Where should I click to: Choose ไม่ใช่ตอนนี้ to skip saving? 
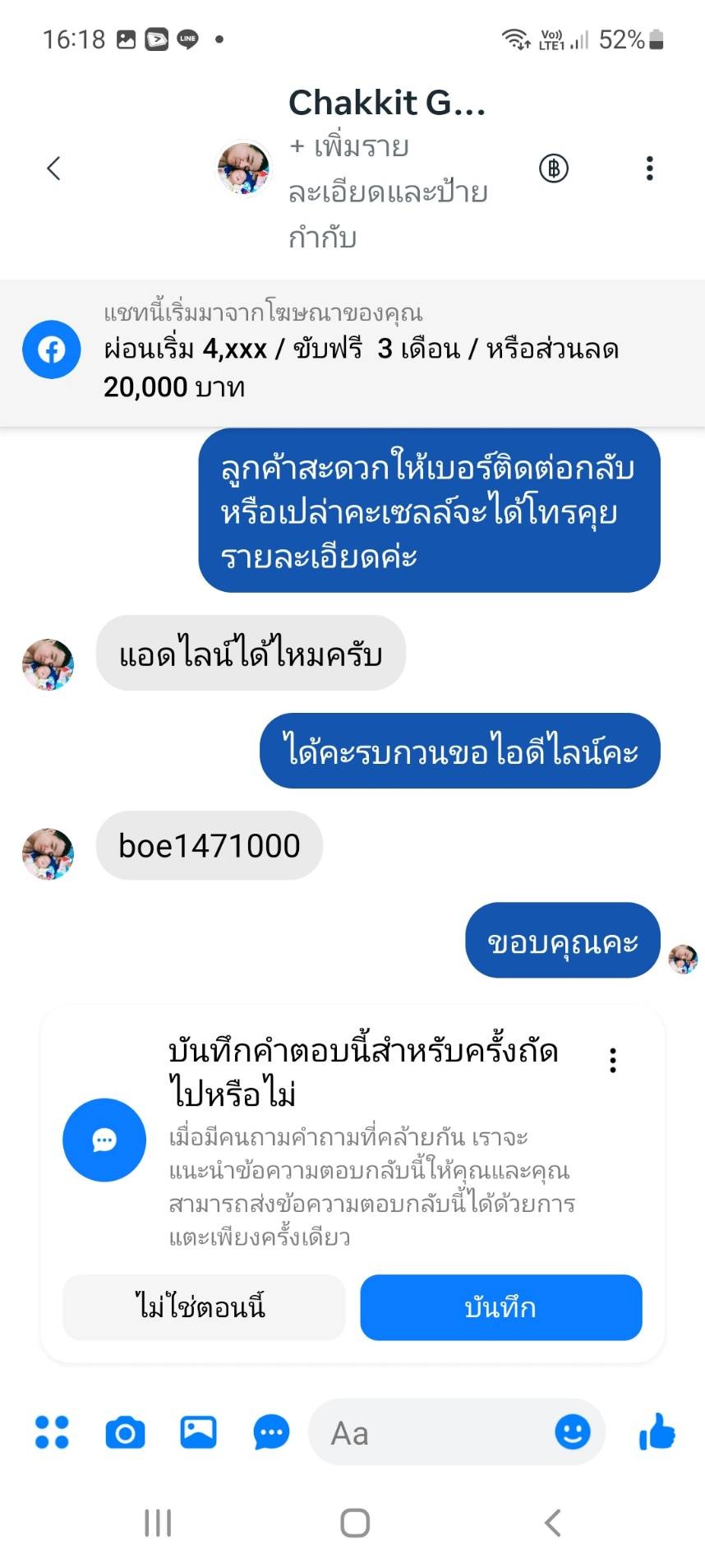(203, 1307)
